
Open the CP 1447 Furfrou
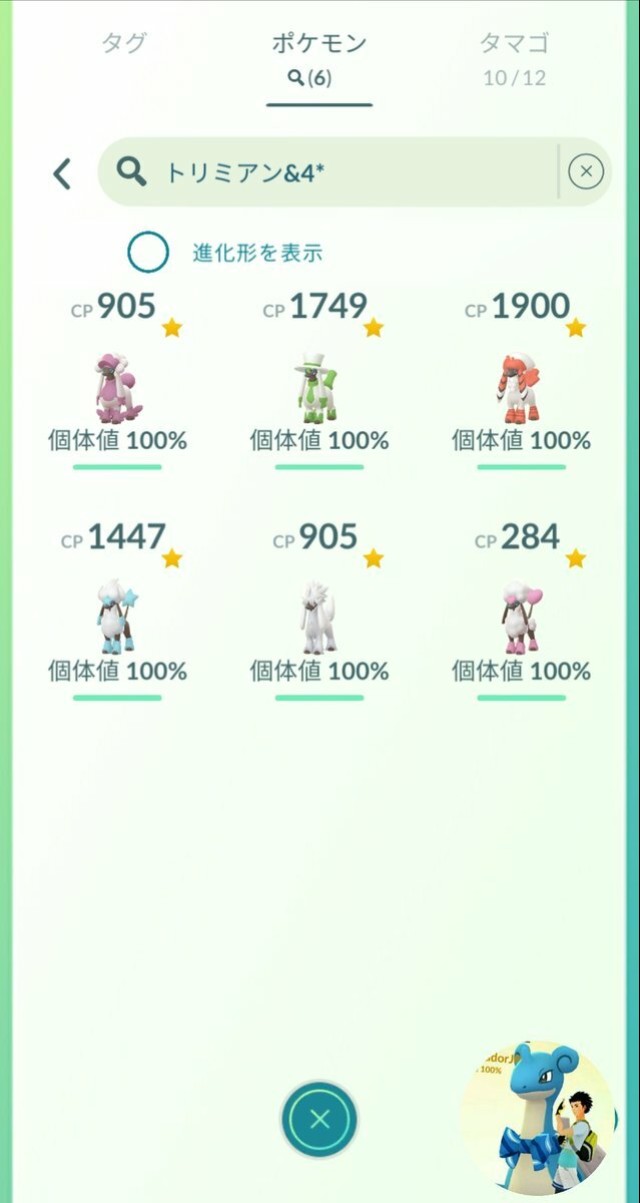(117, 618)
